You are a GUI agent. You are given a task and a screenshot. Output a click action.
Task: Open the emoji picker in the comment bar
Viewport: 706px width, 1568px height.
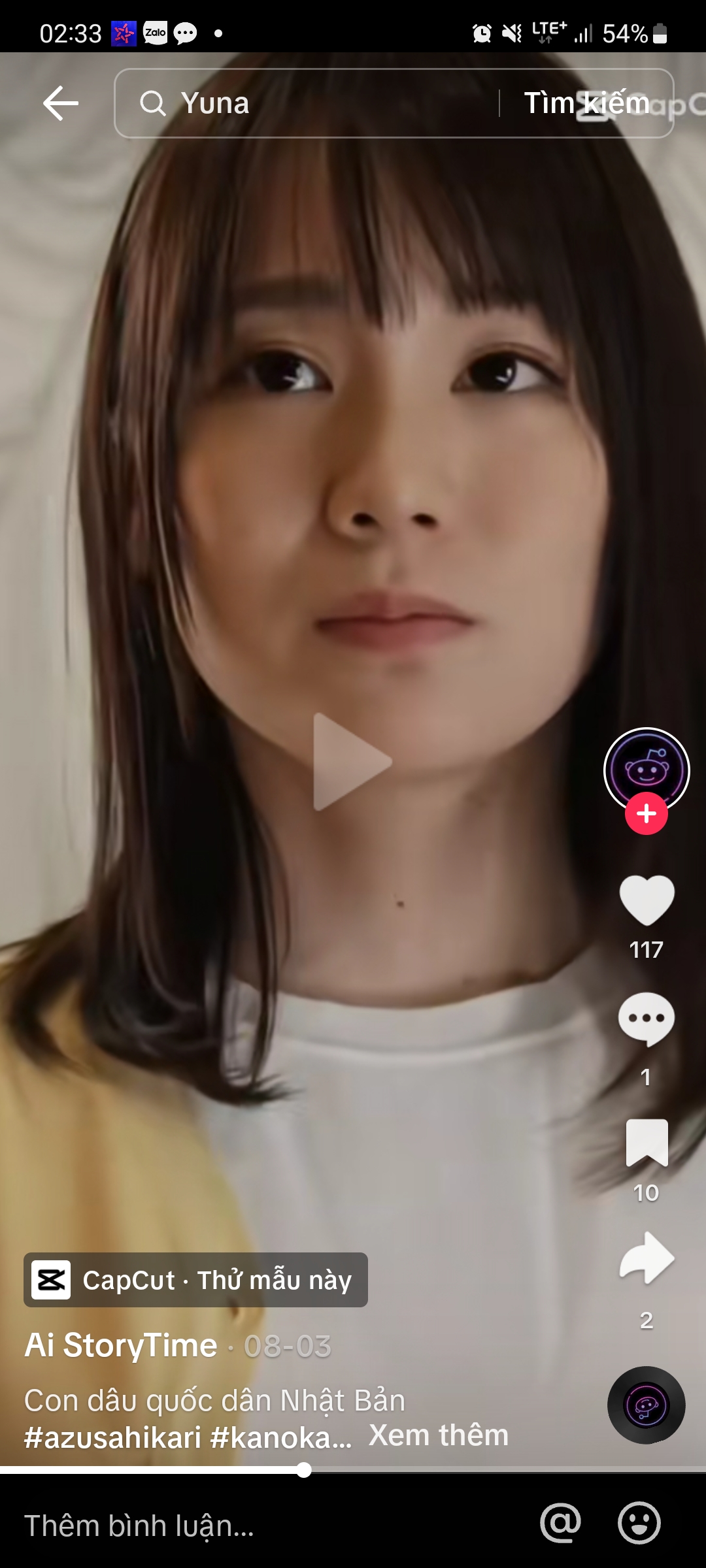639,1522
